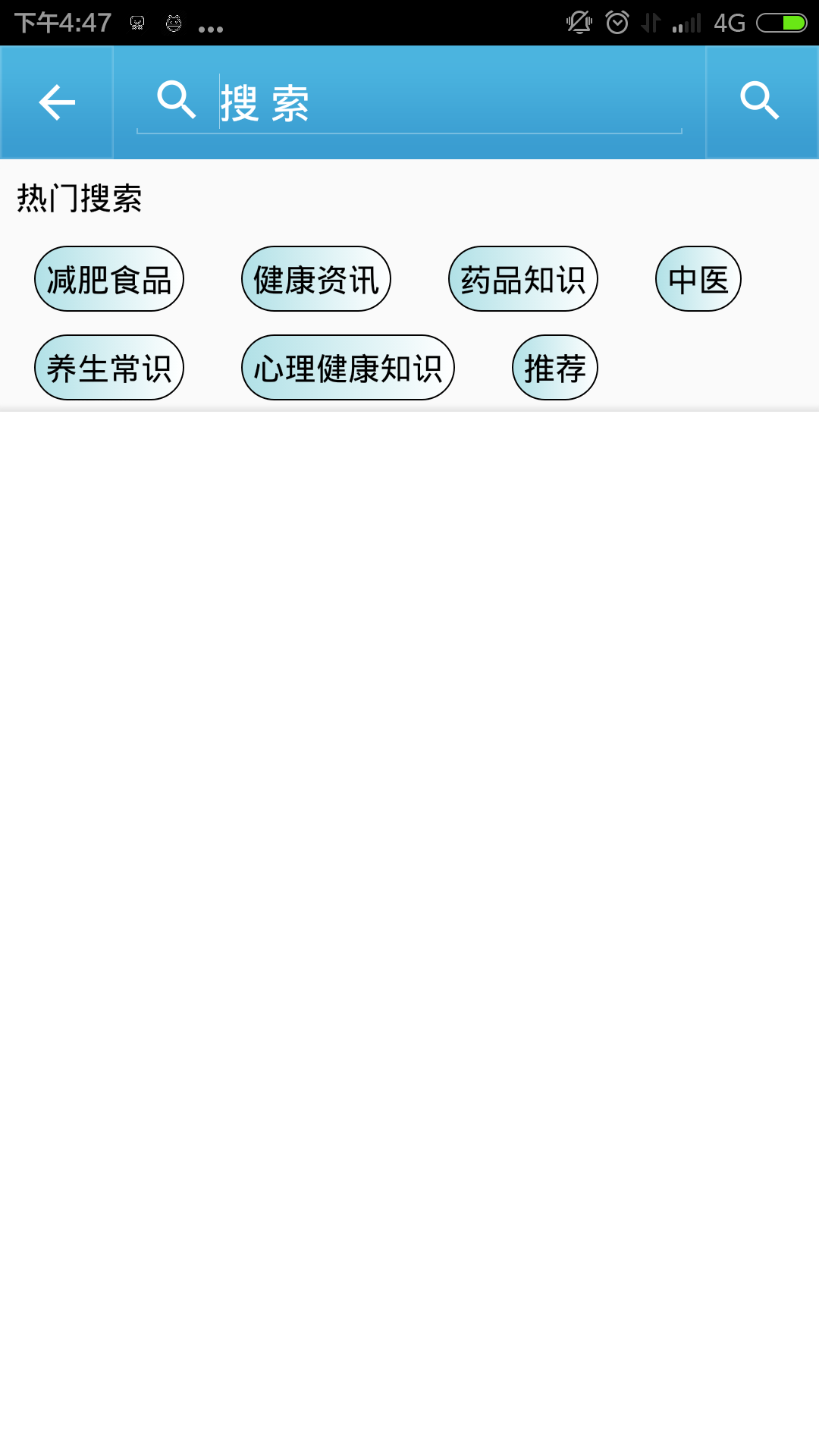Choose the 健康资讯 chip
The width and height of the screenshot is (819, 1456).
[316, 279]
